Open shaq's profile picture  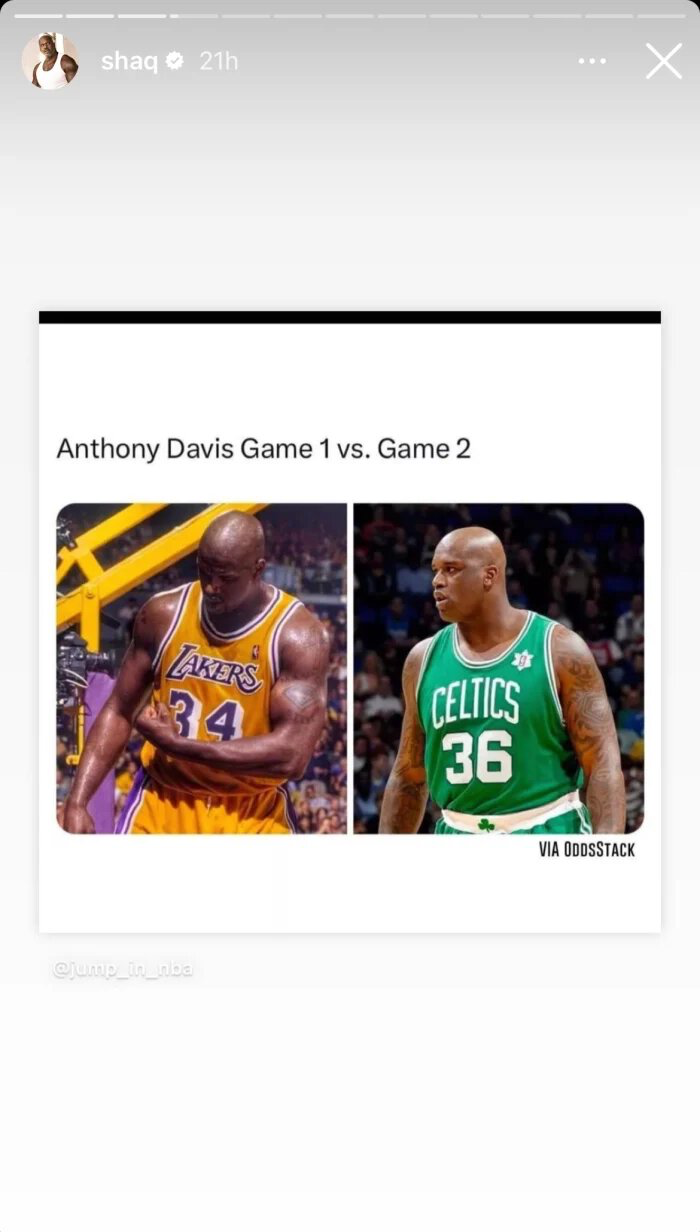[x=50, y=61]
